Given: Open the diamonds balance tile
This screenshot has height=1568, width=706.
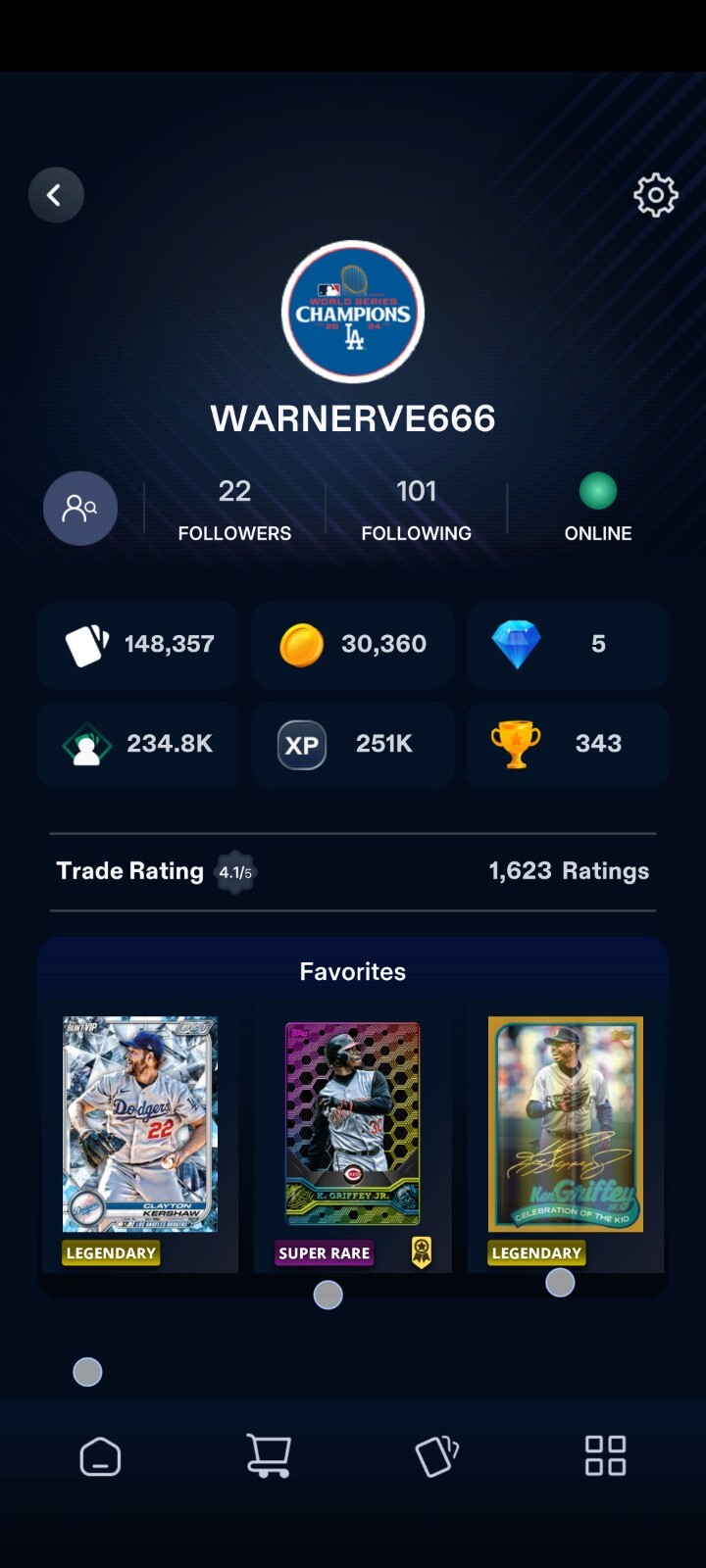Looking at the screenshot, I should tap(567, 644).
